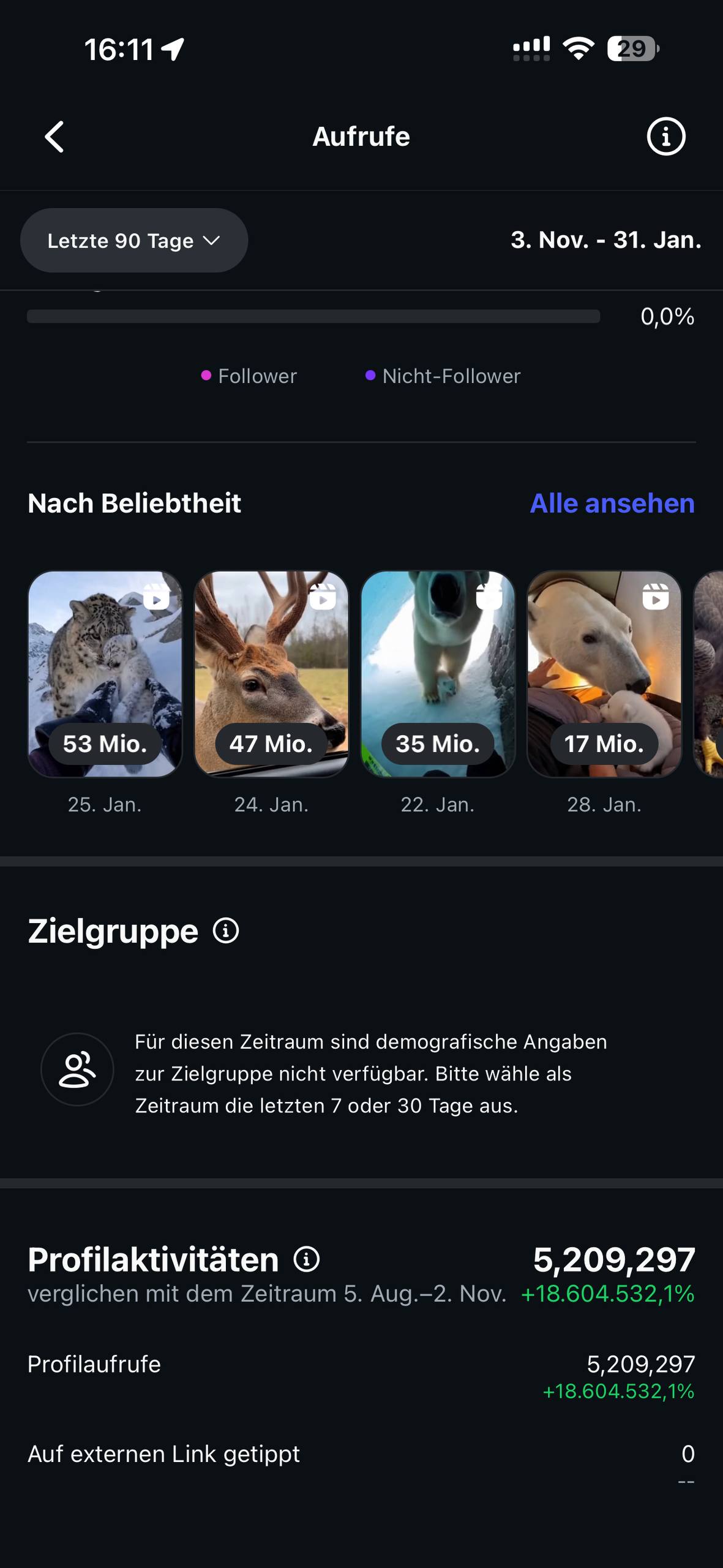Open the reel with 17 Mio. views
The image size is (723, 1568).
[x=604, y=674]
